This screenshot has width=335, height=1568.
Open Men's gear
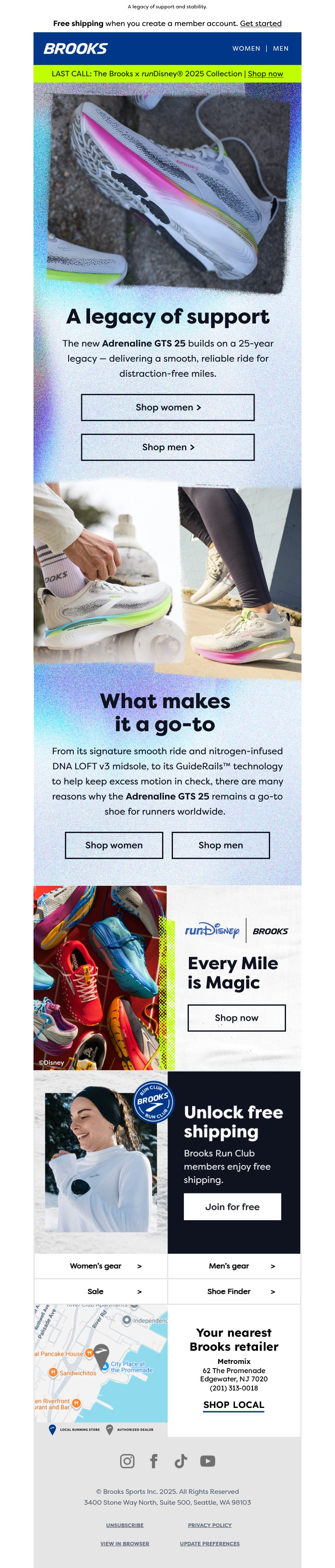click(x=234, y=1265)
